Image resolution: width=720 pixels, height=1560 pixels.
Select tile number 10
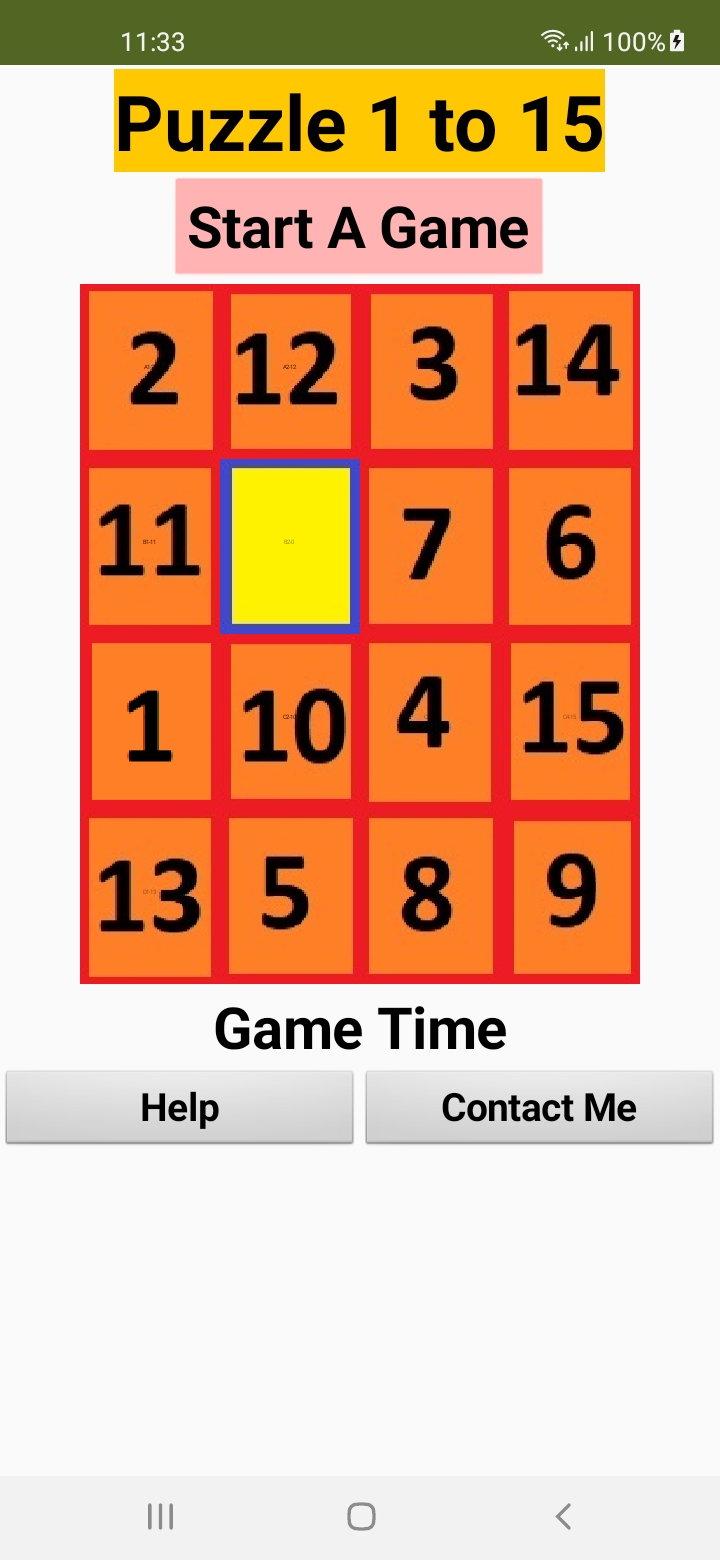[290, 721]
